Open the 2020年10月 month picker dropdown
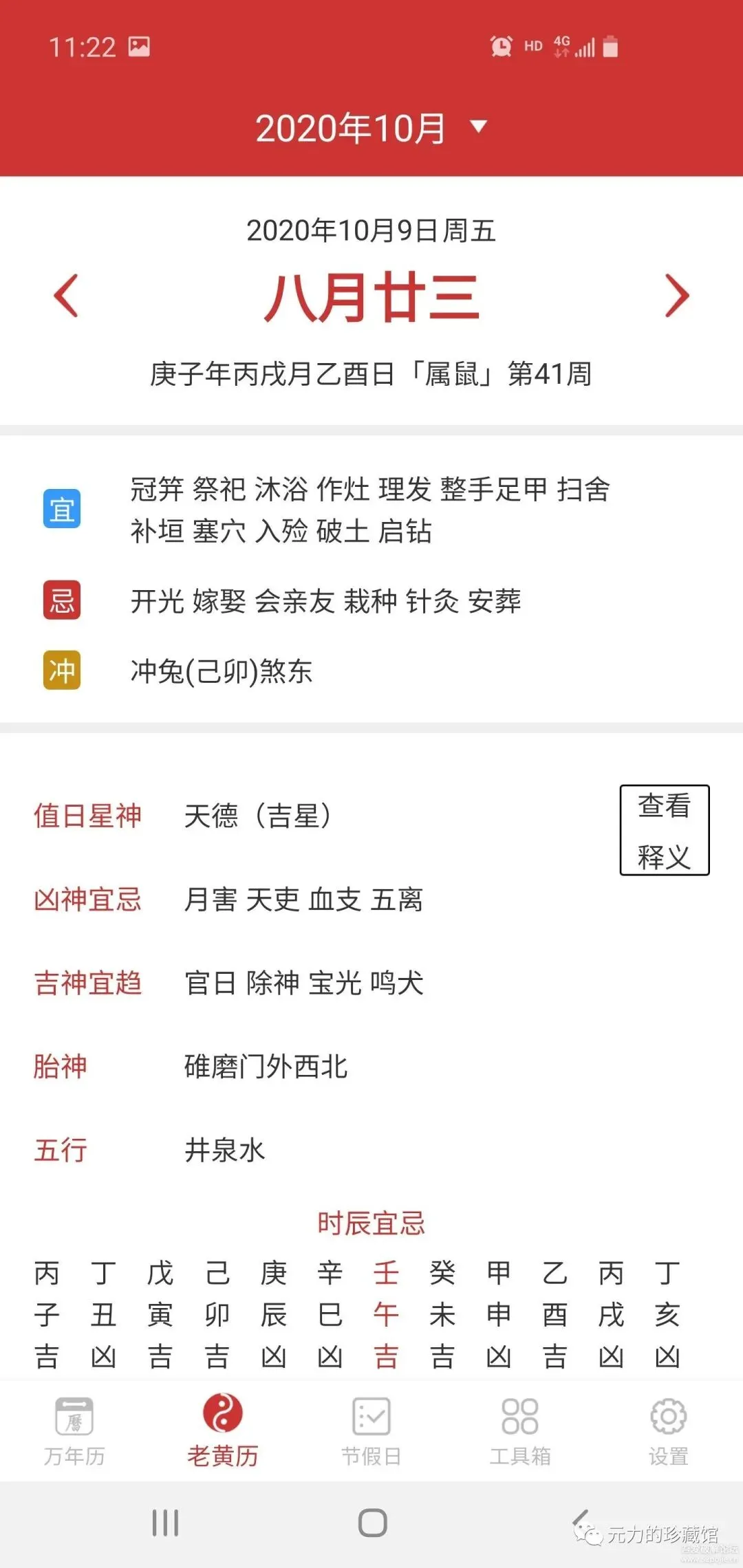Viewport: 743px width, 1568px height. [x=371, y=128]
